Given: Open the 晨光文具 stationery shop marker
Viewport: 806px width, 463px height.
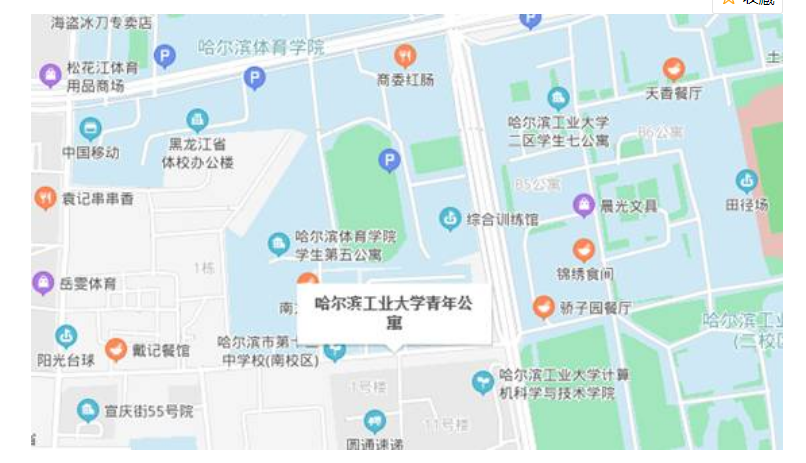Looking at the screenshot, I should click(x=584, y=206).
